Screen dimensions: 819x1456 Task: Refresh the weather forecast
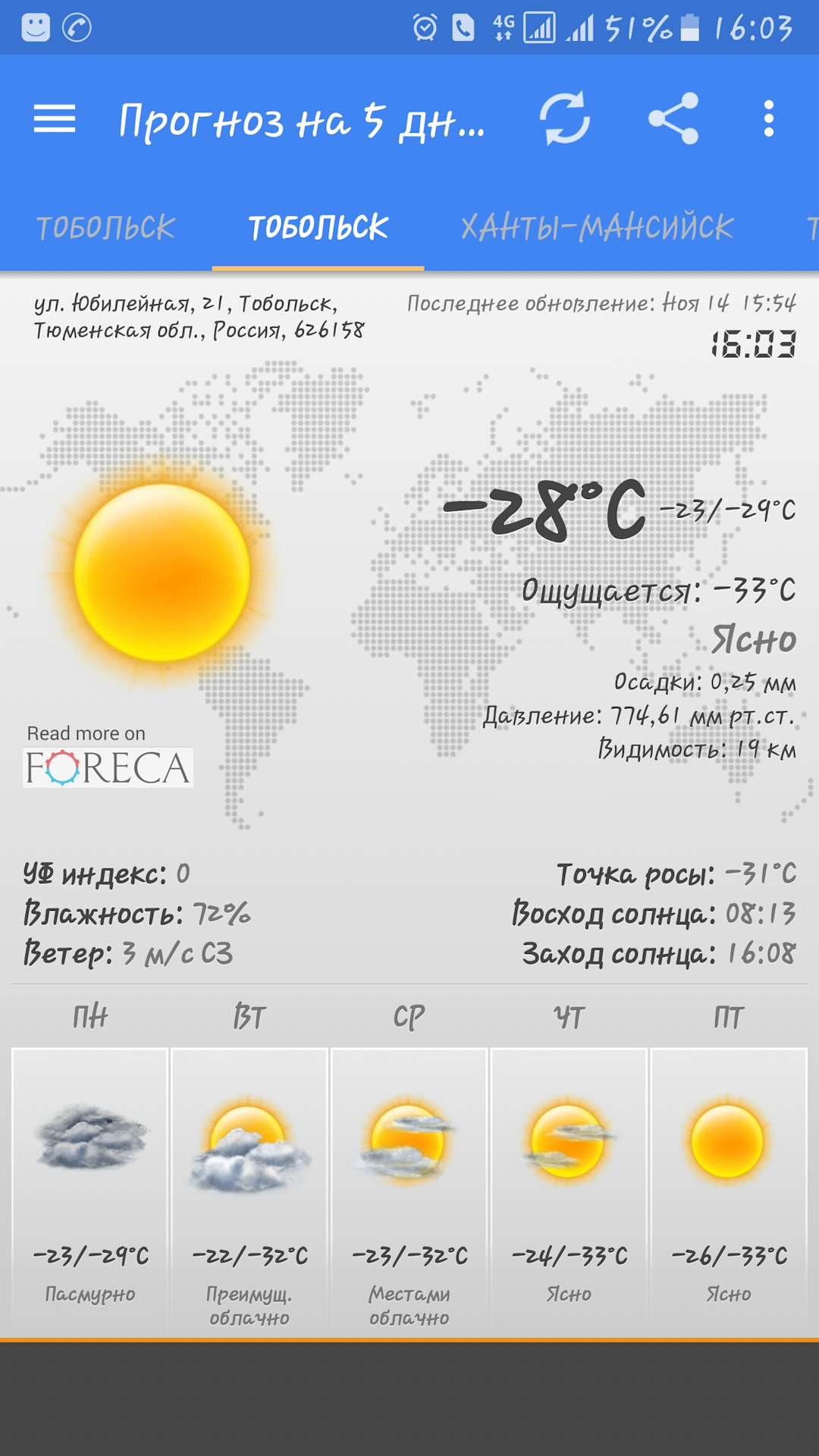[x=564, y=119]
